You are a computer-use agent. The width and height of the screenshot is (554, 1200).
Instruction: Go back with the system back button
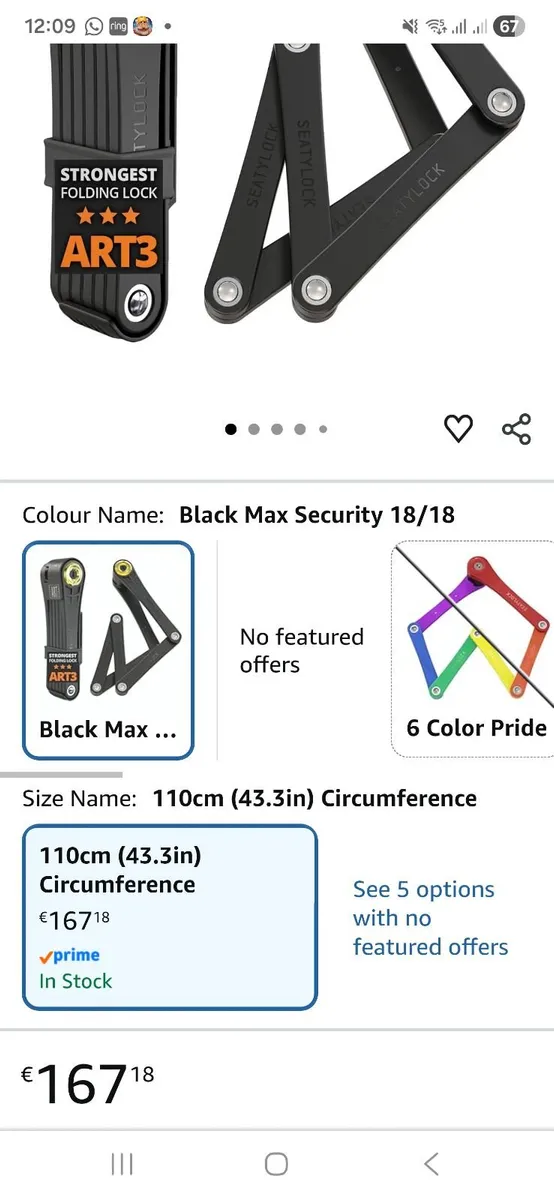click(431, 1163)
